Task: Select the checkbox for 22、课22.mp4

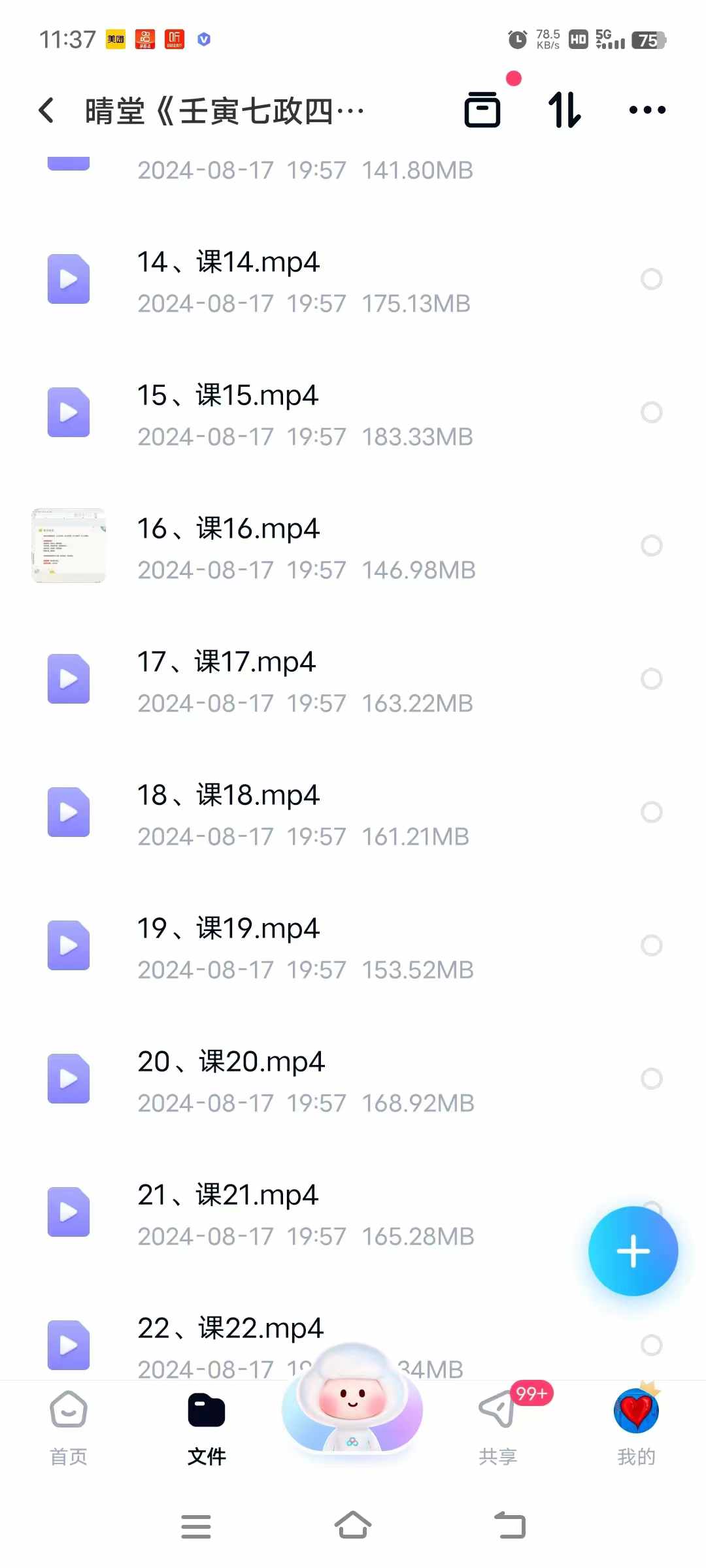Action: (x=651, y=1345)
